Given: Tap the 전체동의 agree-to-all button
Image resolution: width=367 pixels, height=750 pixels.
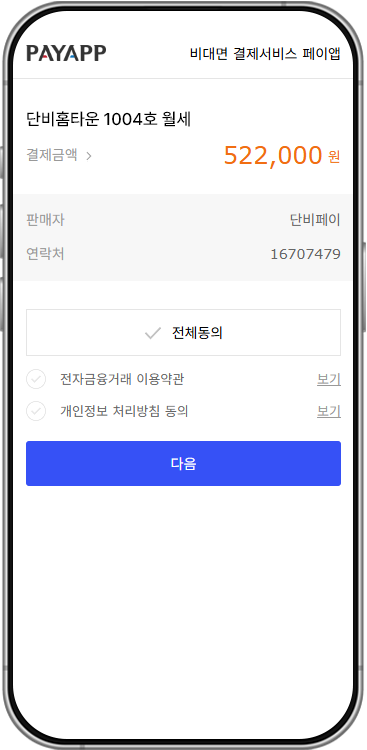Looking at the screenshot, I should [183, 332].
